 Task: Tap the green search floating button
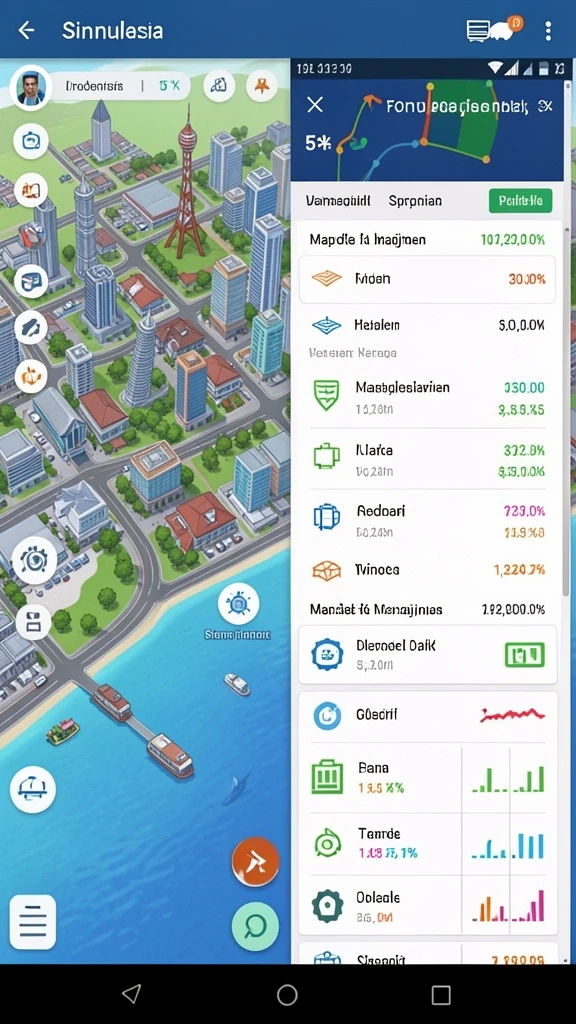coord(255,925)
